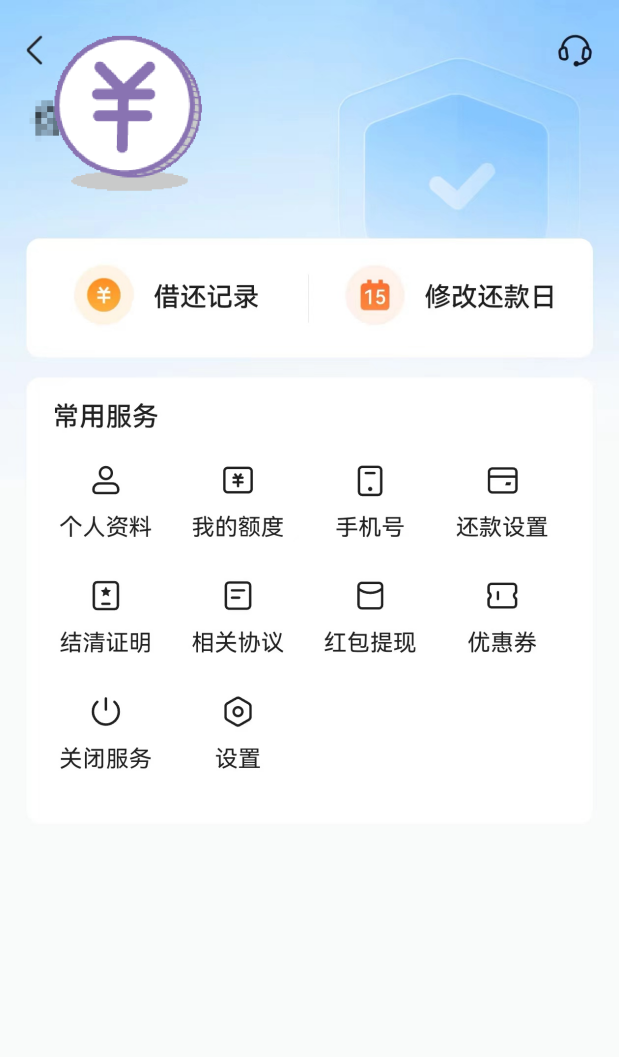Image resolution: width=619 pixels, height=1057 pixels.
Task: Check 优惠券 coupons
Action: coord(502,618)
